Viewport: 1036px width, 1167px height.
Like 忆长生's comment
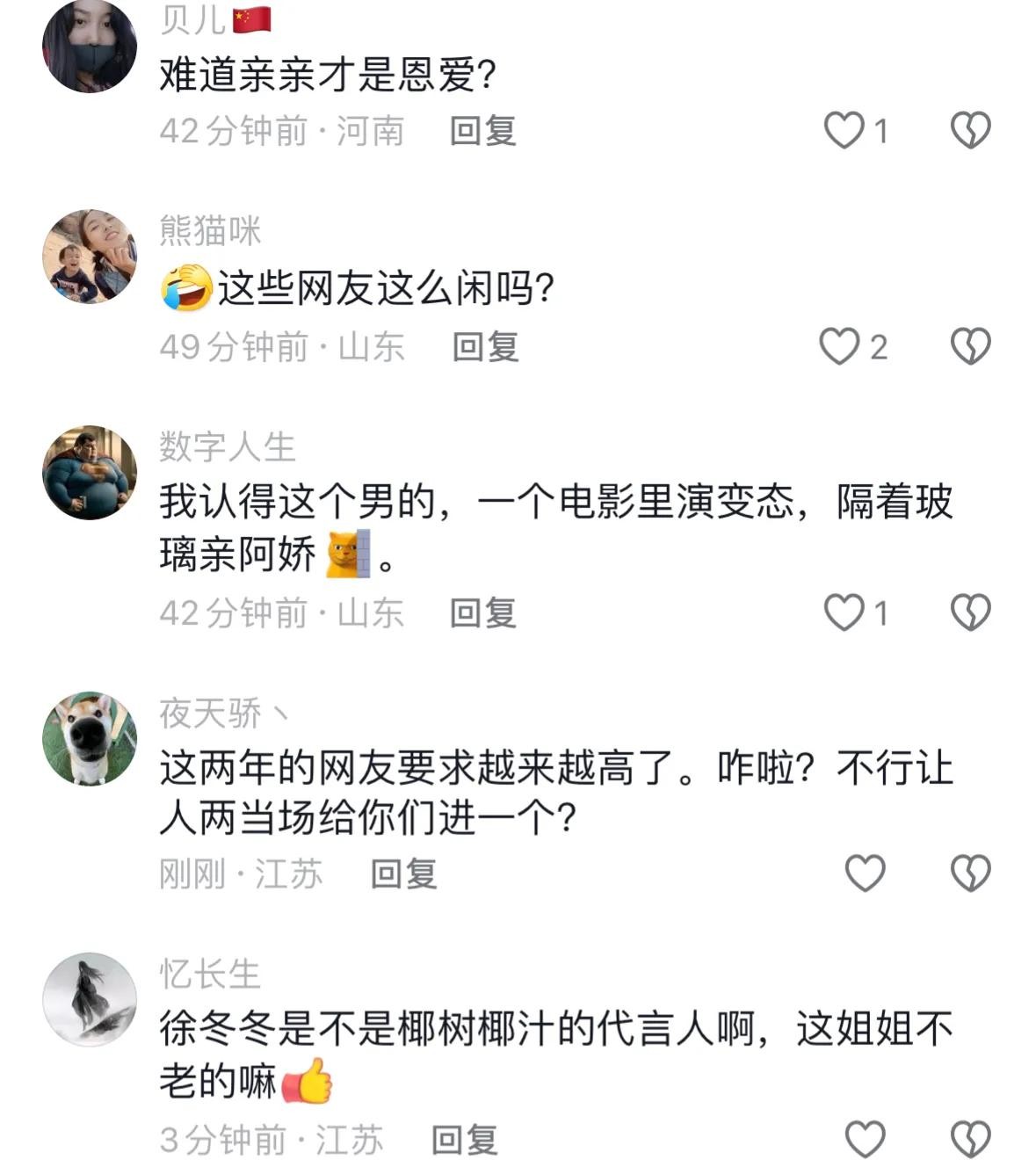865,1140
